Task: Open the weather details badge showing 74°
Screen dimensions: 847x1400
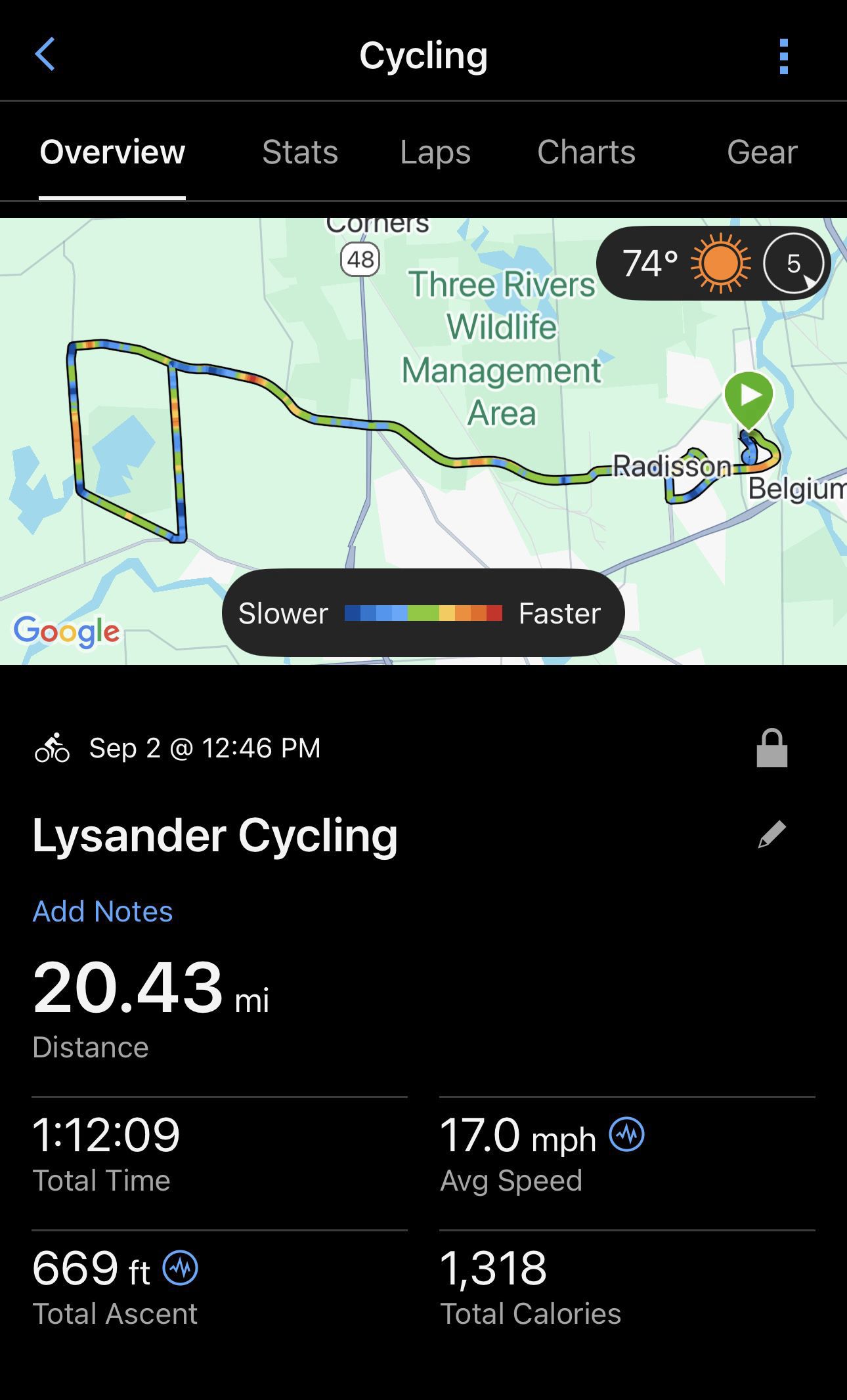Action: 713,263
